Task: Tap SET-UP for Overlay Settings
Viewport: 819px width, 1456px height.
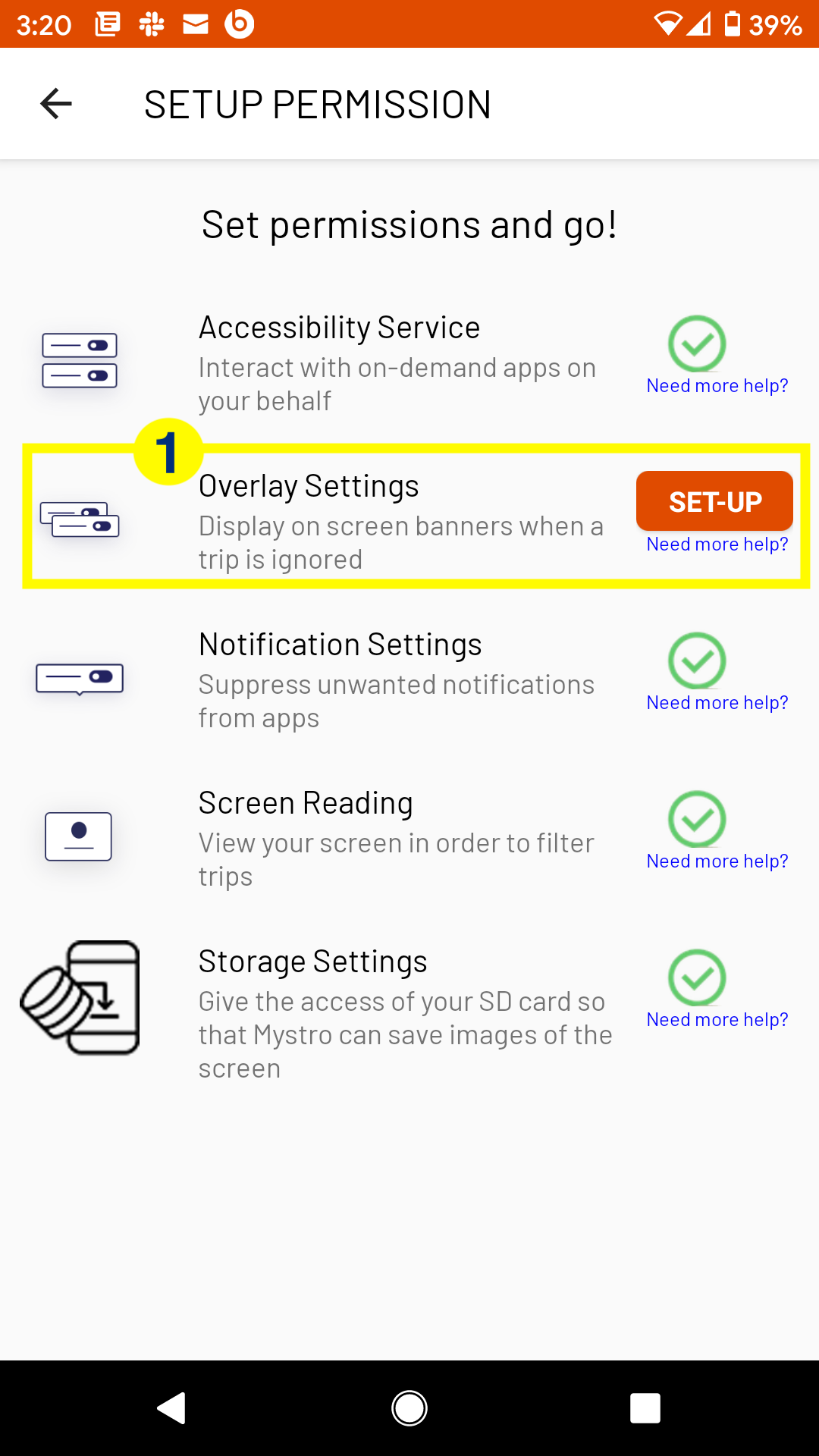Action: [x=714, y=501]
